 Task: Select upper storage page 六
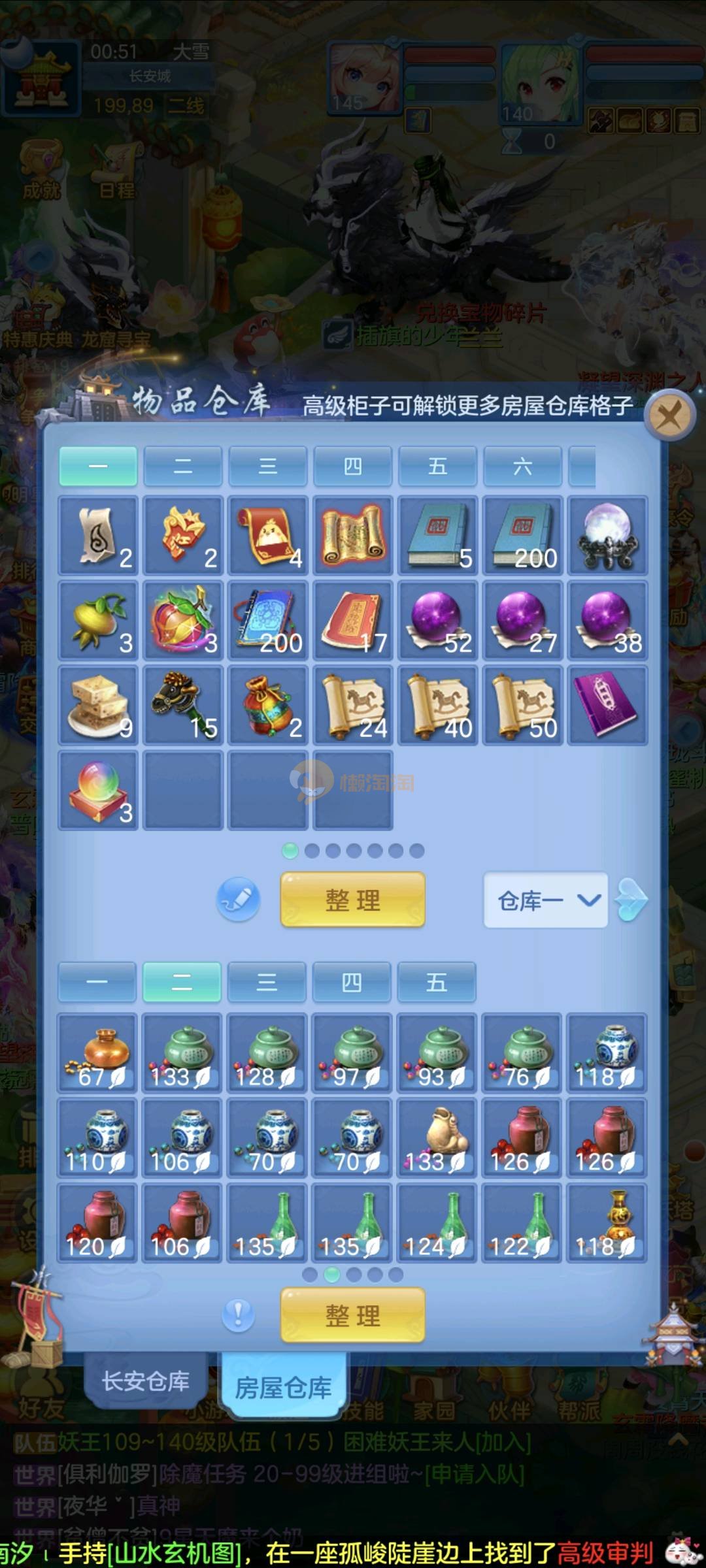(522, 466)
